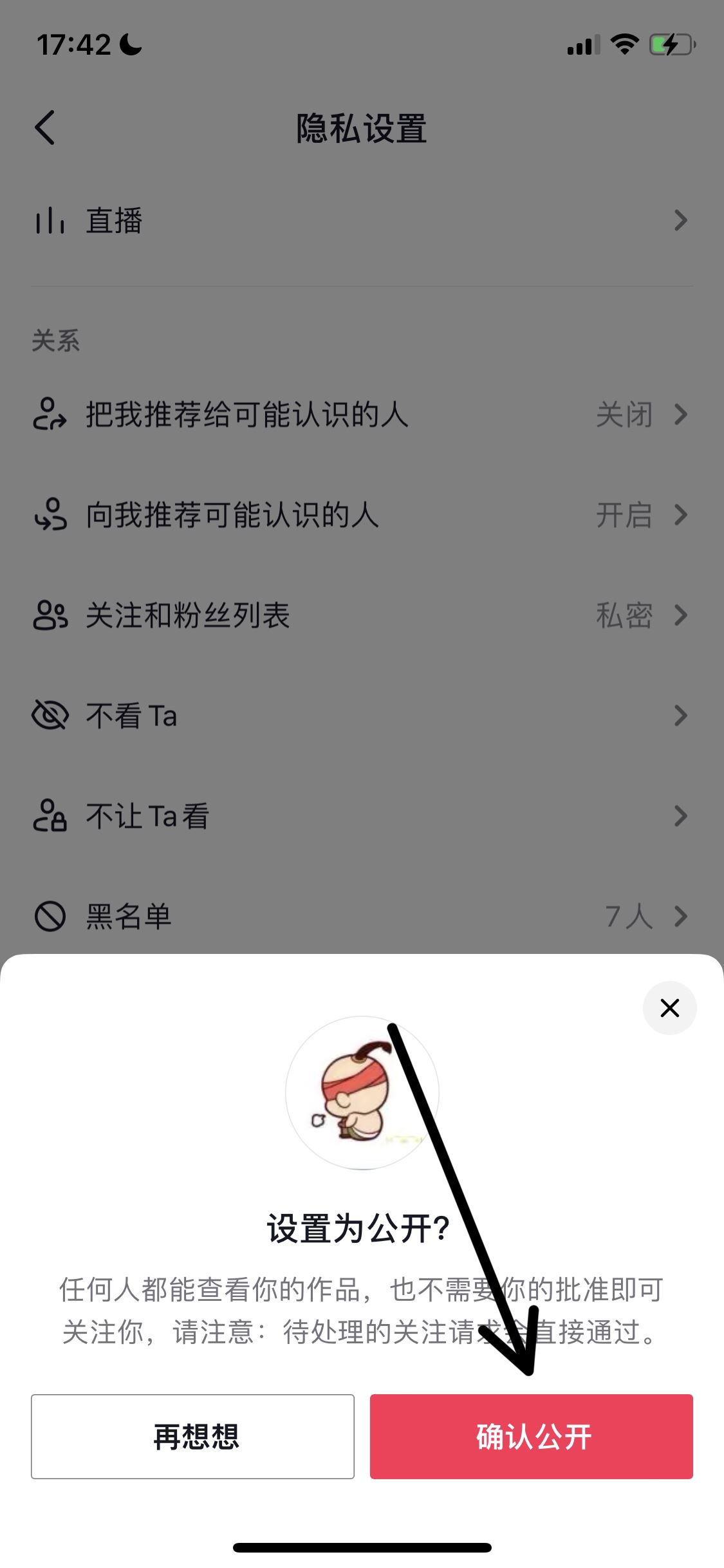Click the crossed-eye icon next to 不看 Ta
724x1568 pixels.
51,715
